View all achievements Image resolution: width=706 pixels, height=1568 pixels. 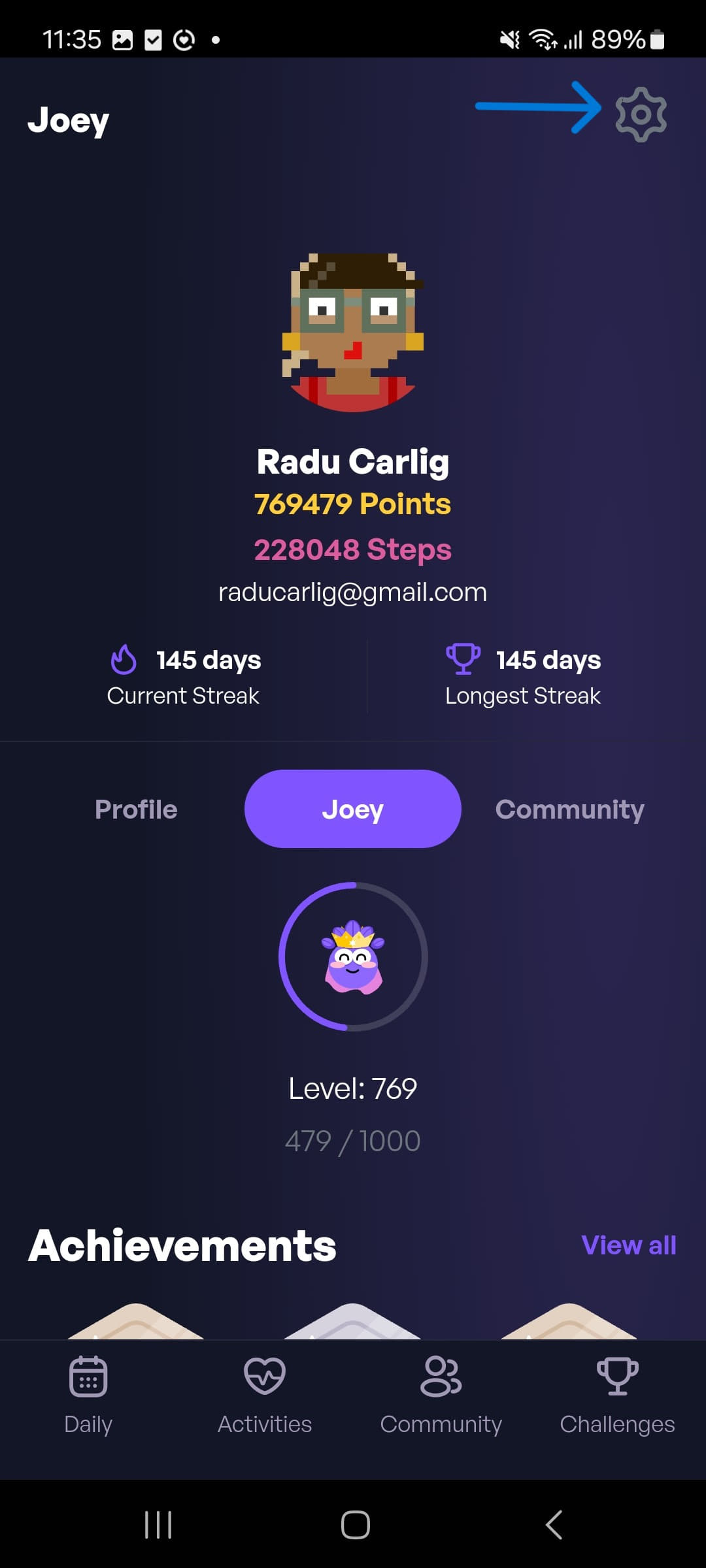pyautogui.click(x=628, y=1245)
